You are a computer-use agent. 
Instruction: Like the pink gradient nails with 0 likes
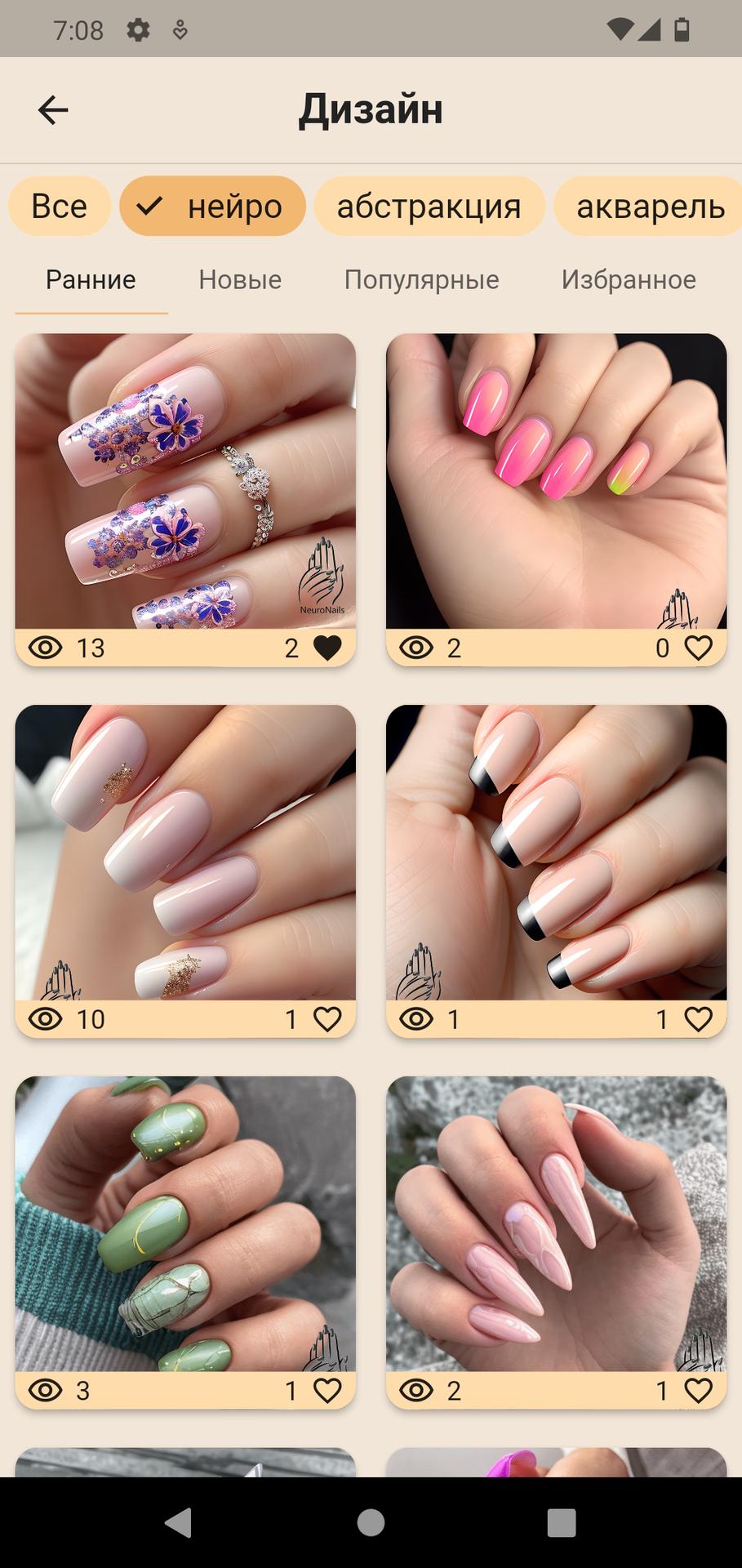[x=698, y=648]
